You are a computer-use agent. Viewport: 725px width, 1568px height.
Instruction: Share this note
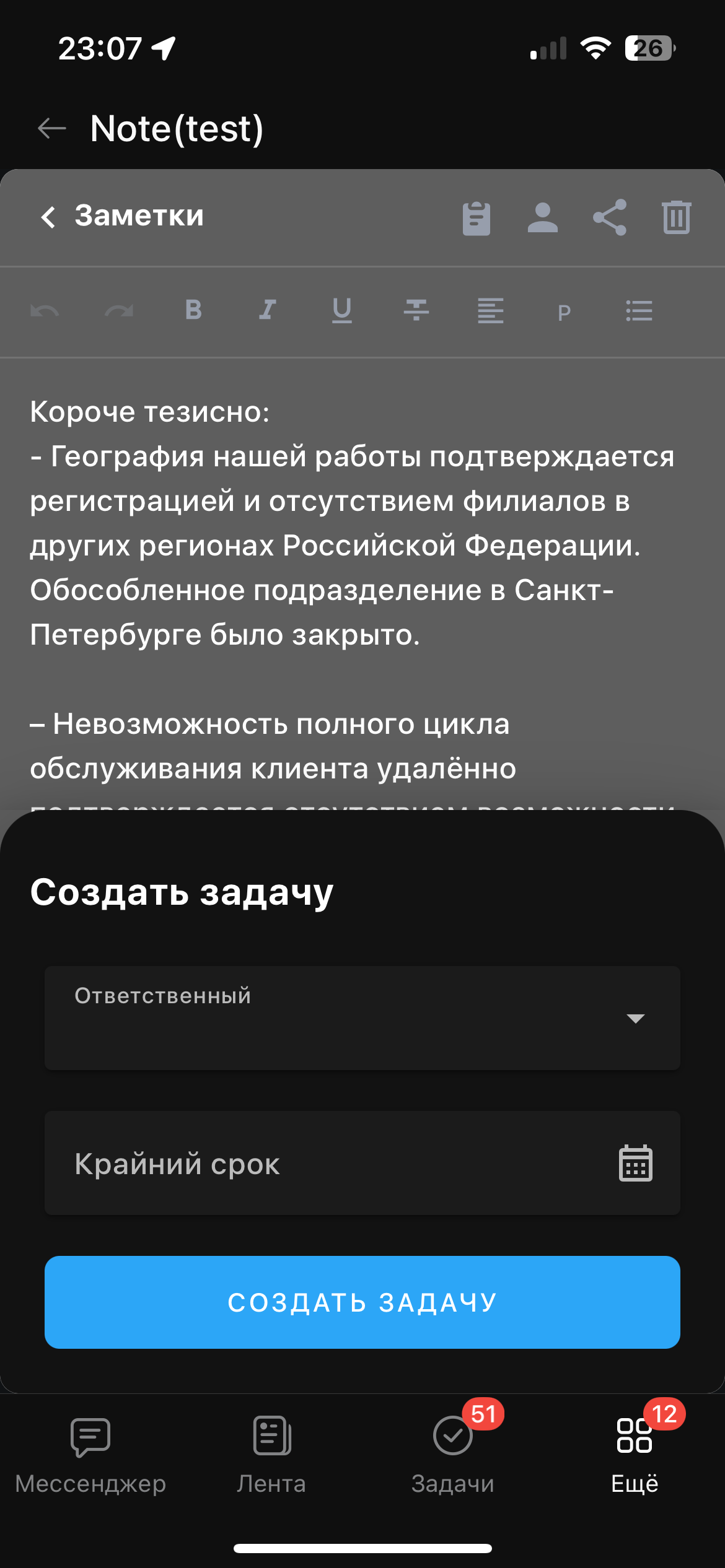click(x=610, y=218)
